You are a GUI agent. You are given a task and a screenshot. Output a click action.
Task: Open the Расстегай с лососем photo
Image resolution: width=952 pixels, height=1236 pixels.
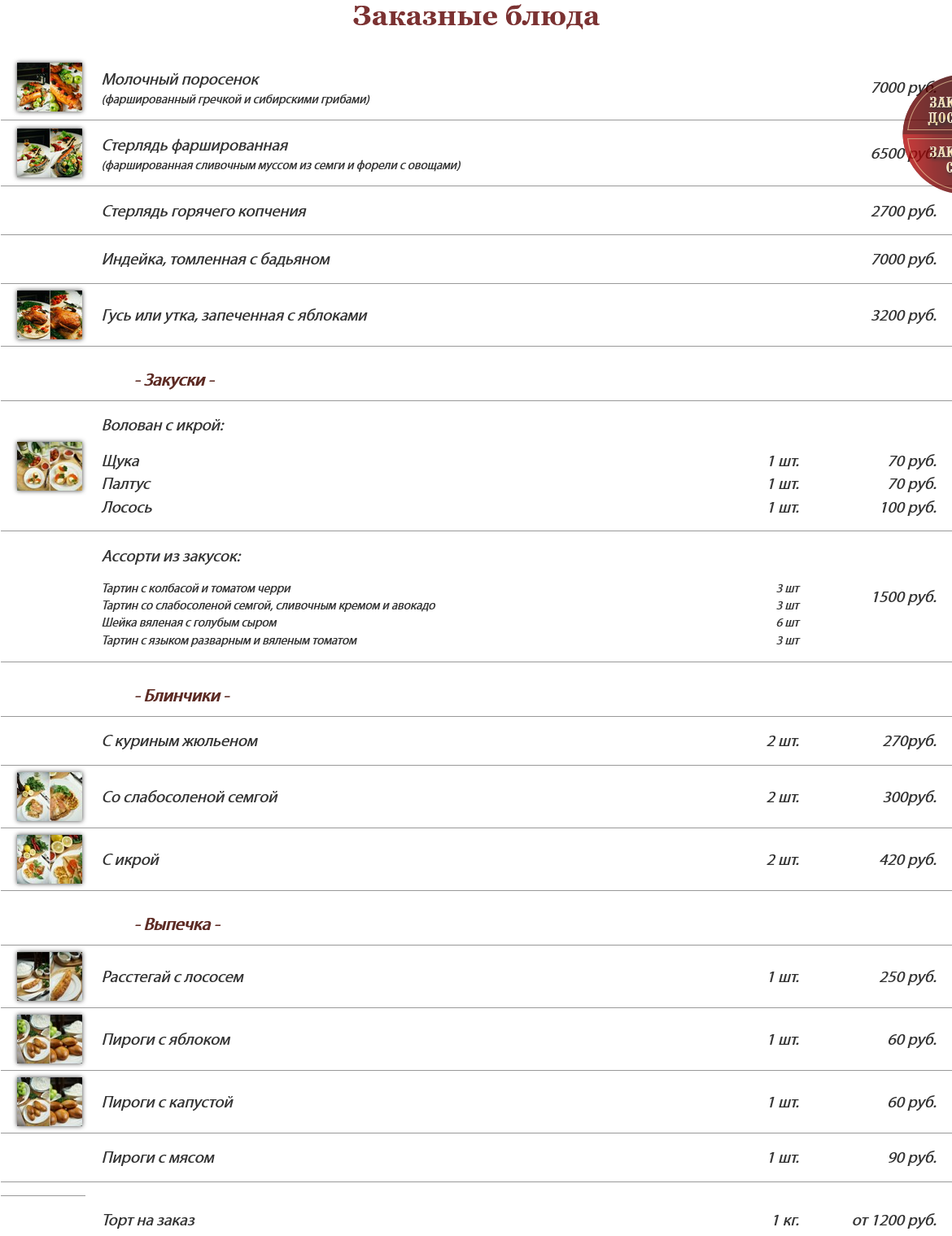tap(50, 976)
